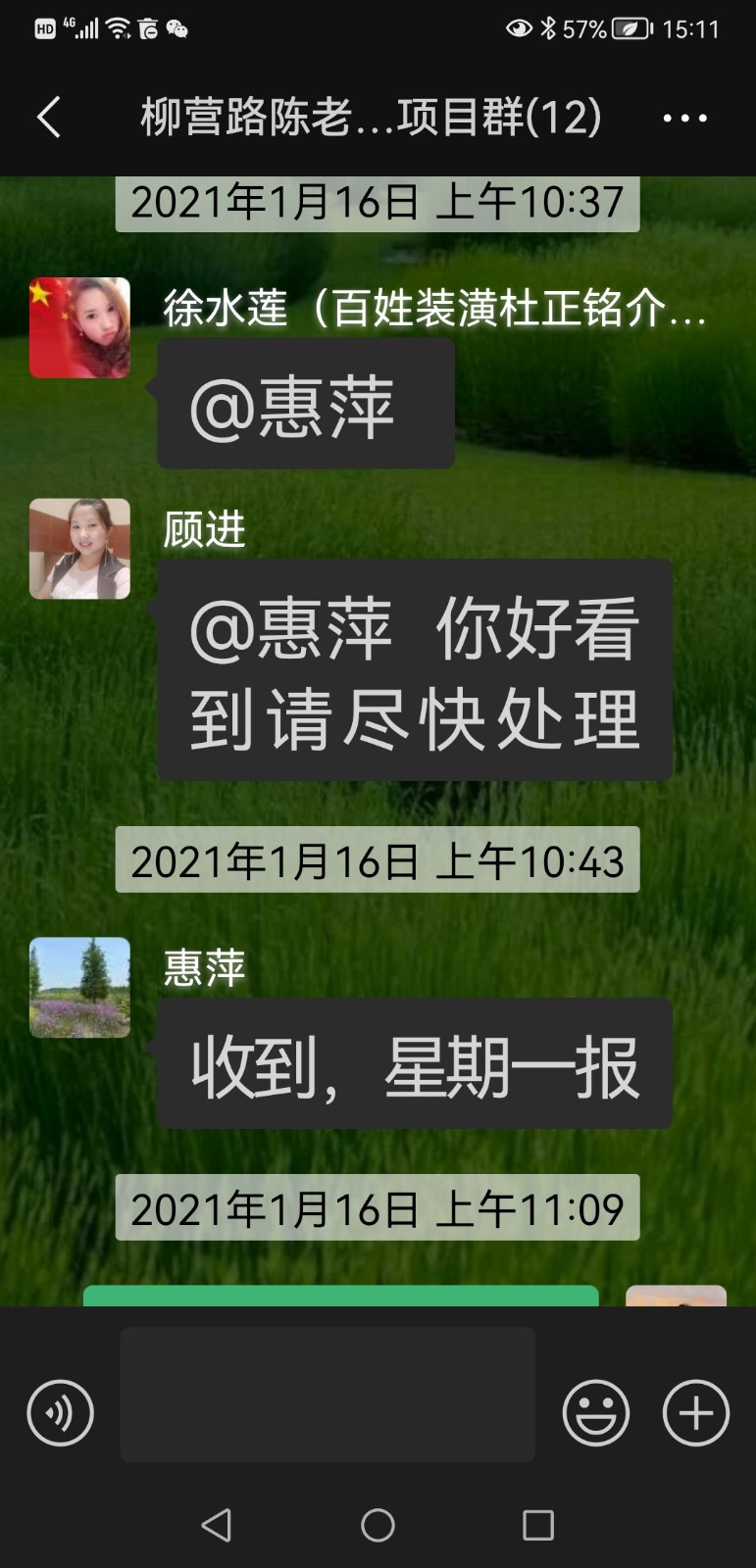
Task: Open the plus attachments menu
Action: pos(696,1412)
